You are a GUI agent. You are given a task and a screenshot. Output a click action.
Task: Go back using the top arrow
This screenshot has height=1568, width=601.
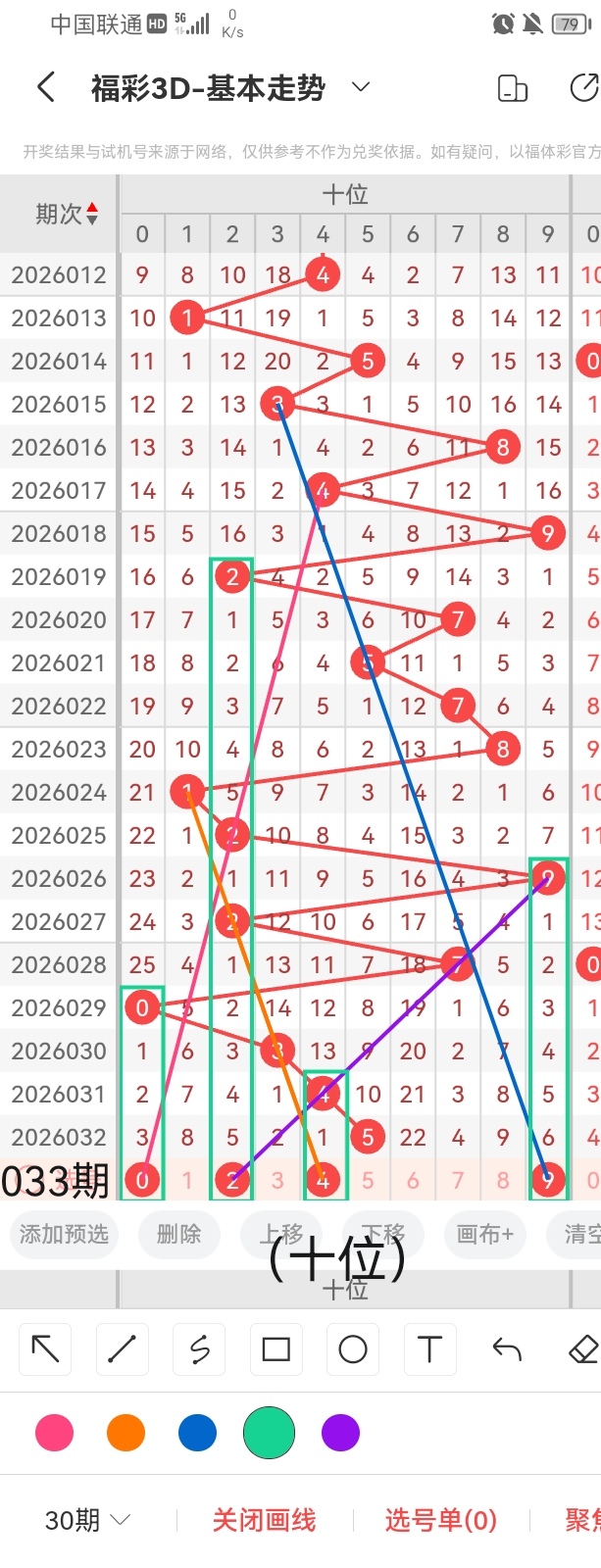tap(46, 88)
